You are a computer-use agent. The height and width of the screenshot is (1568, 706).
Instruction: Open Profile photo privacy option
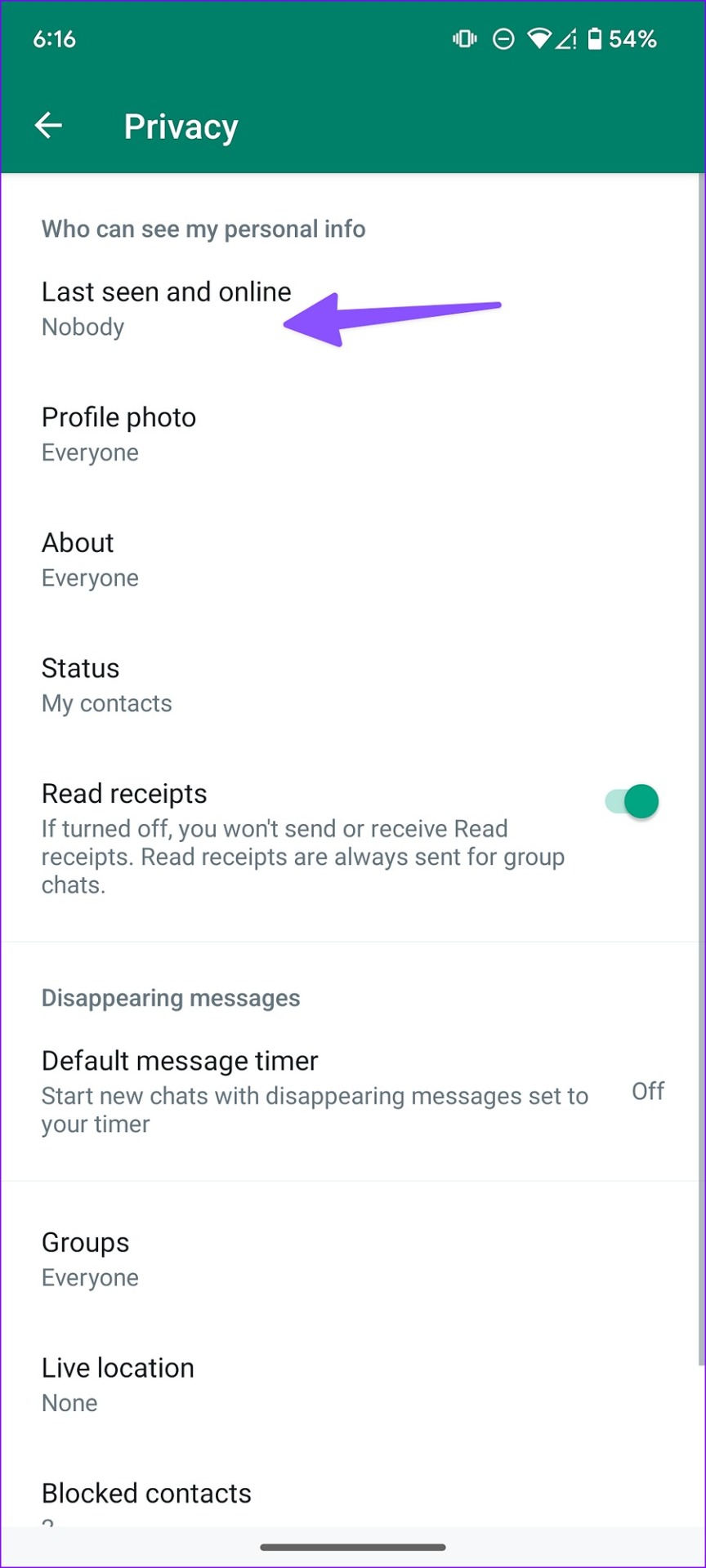click(x=353, y=434)
